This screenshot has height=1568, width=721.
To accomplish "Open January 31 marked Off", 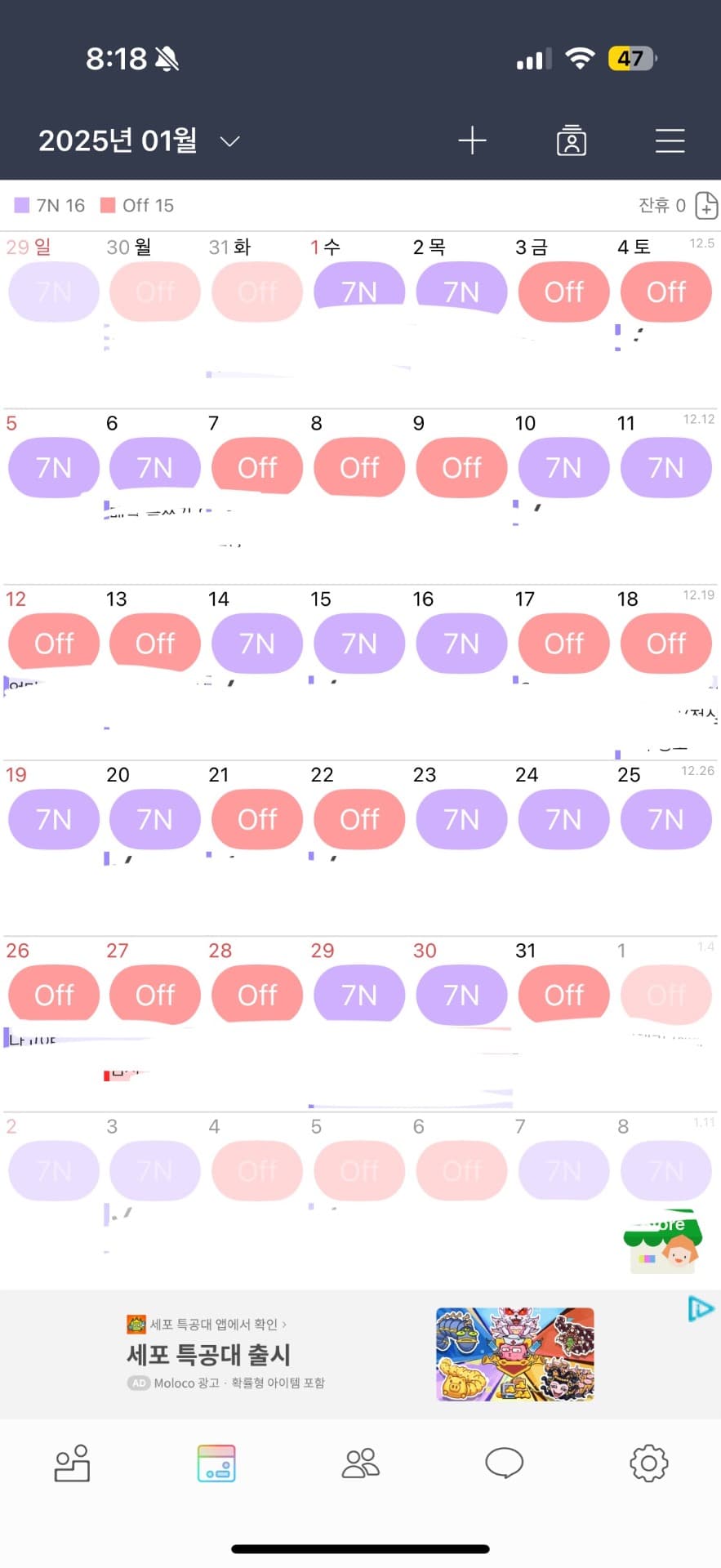I will [x=563, y=995].
